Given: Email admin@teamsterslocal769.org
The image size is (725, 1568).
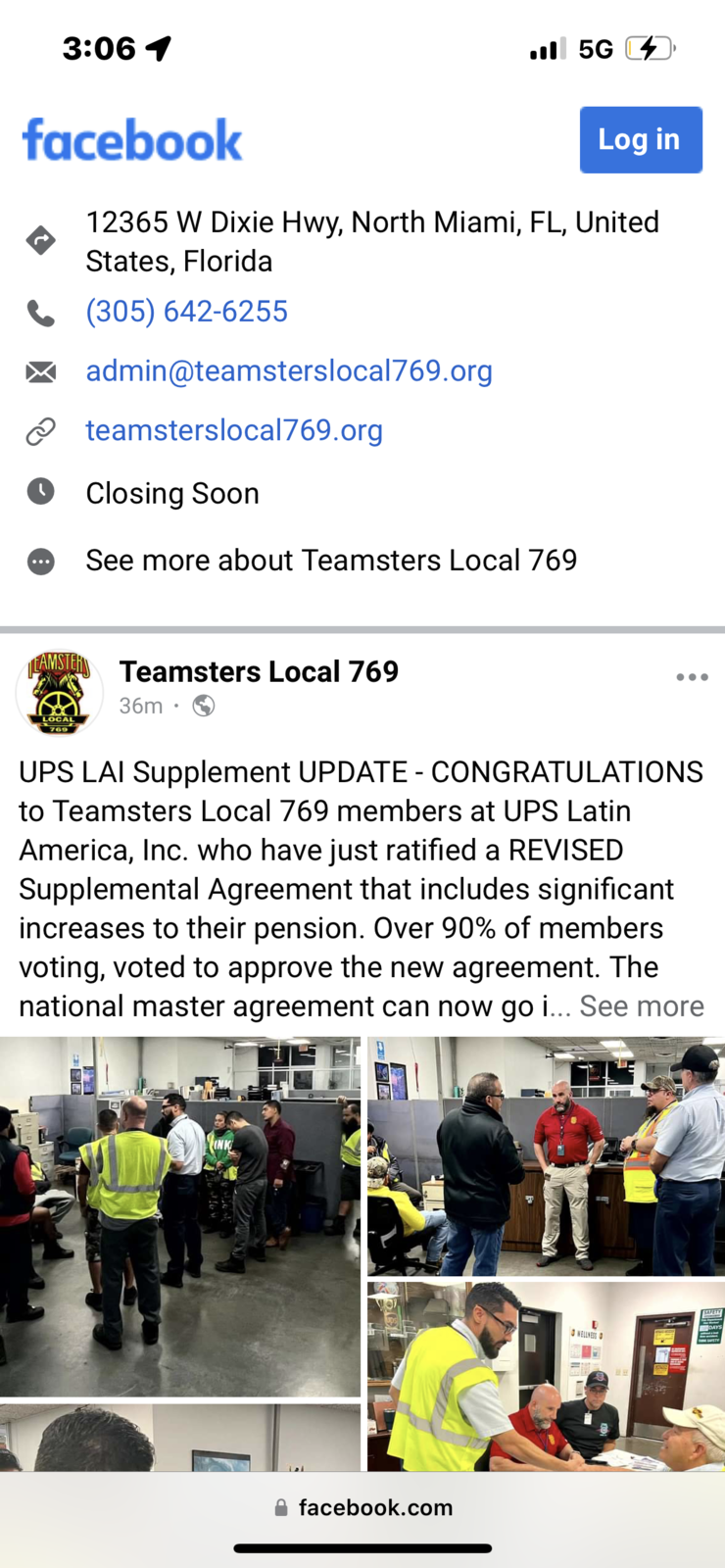Looking at the screenshot, I should tap(289, 371).
